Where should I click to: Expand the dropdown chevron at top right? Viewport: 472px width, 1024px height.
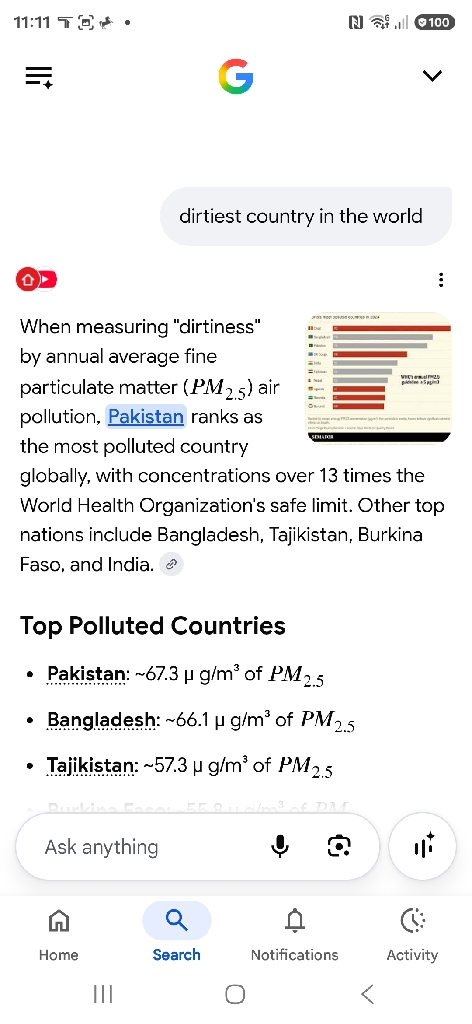point(432,76)
